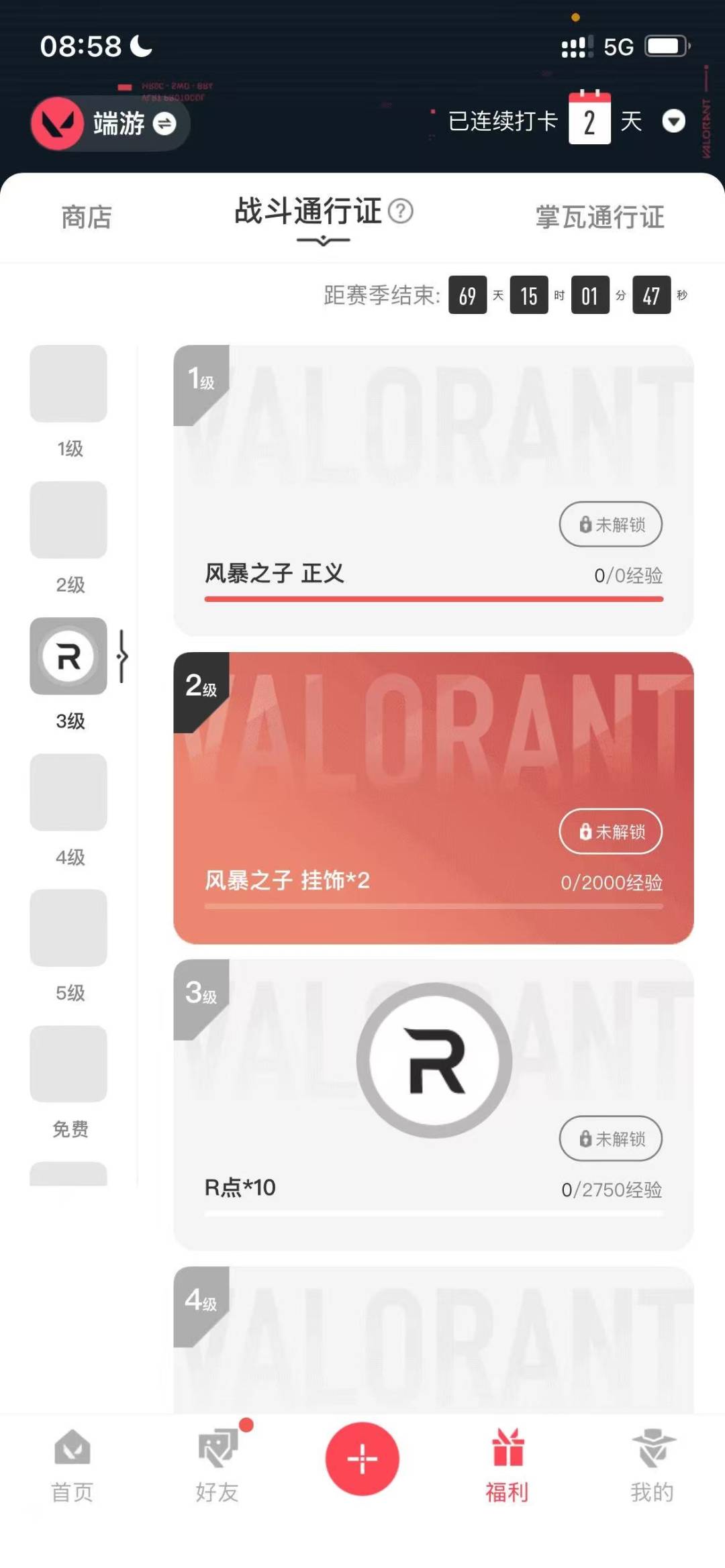Tap the lock toggle on 风暴之子 正义 card
Viewport: 725px width, 1568px height.
610,524
